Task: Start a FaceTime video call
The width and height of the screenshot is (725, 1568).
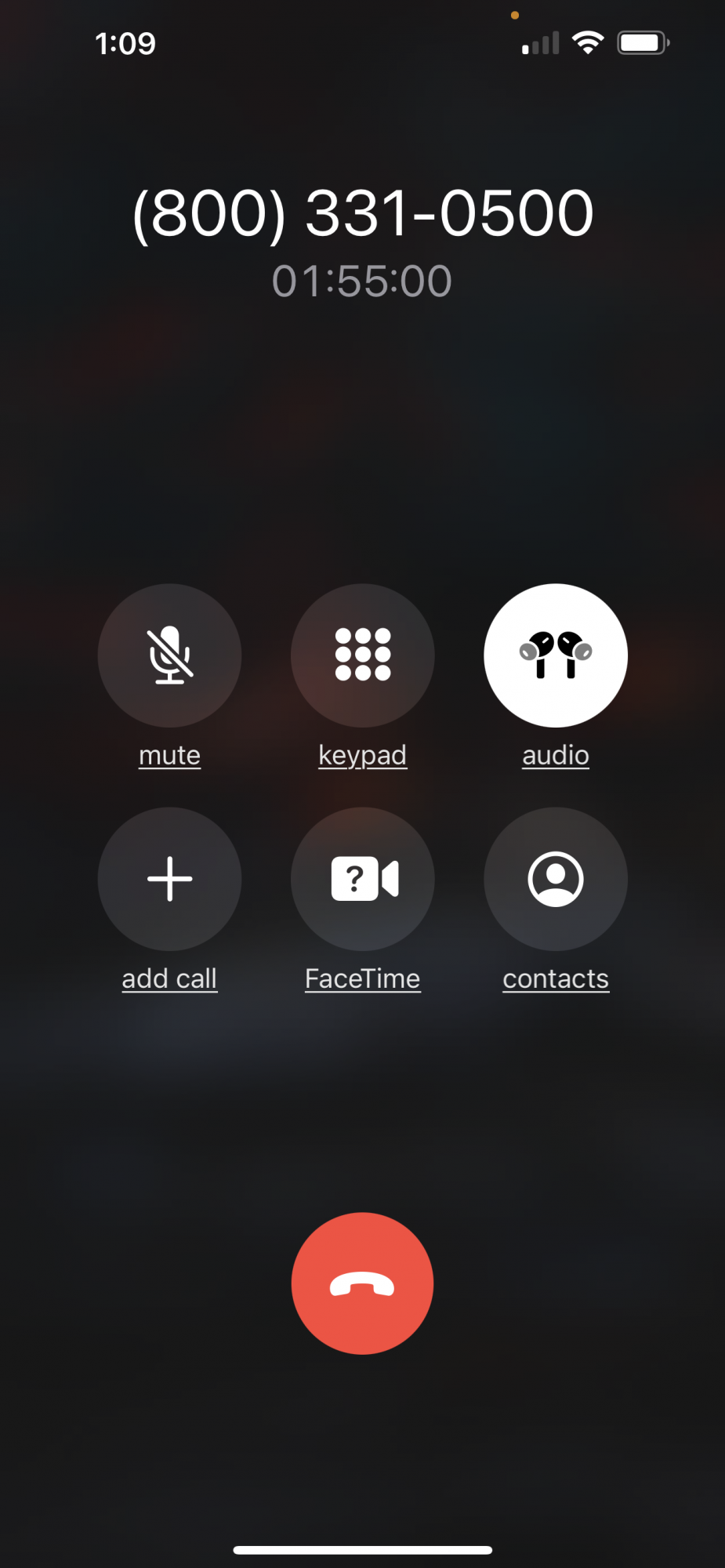Action: [x=362, y=879]
